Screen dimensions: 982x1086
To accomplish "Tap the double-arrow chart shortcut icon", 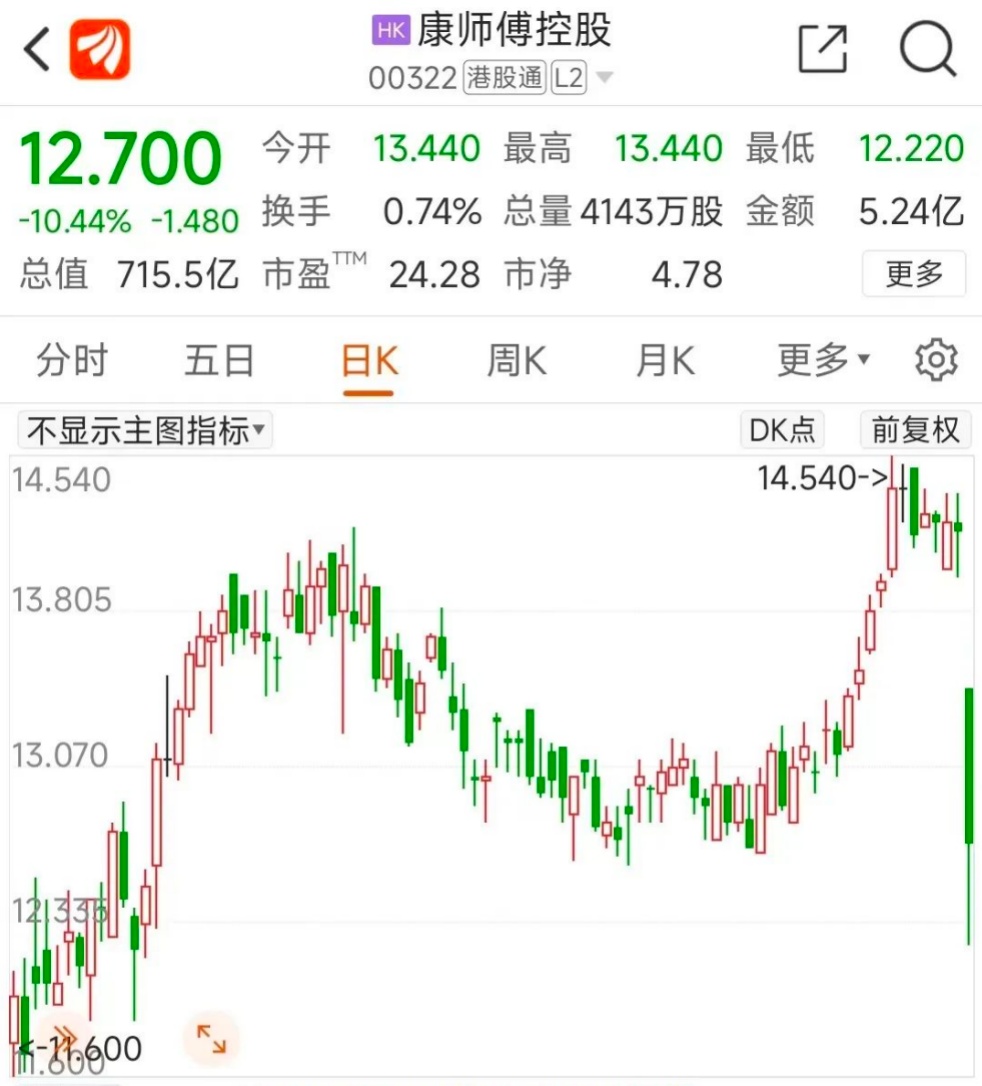I will (x=65, y=1036).
